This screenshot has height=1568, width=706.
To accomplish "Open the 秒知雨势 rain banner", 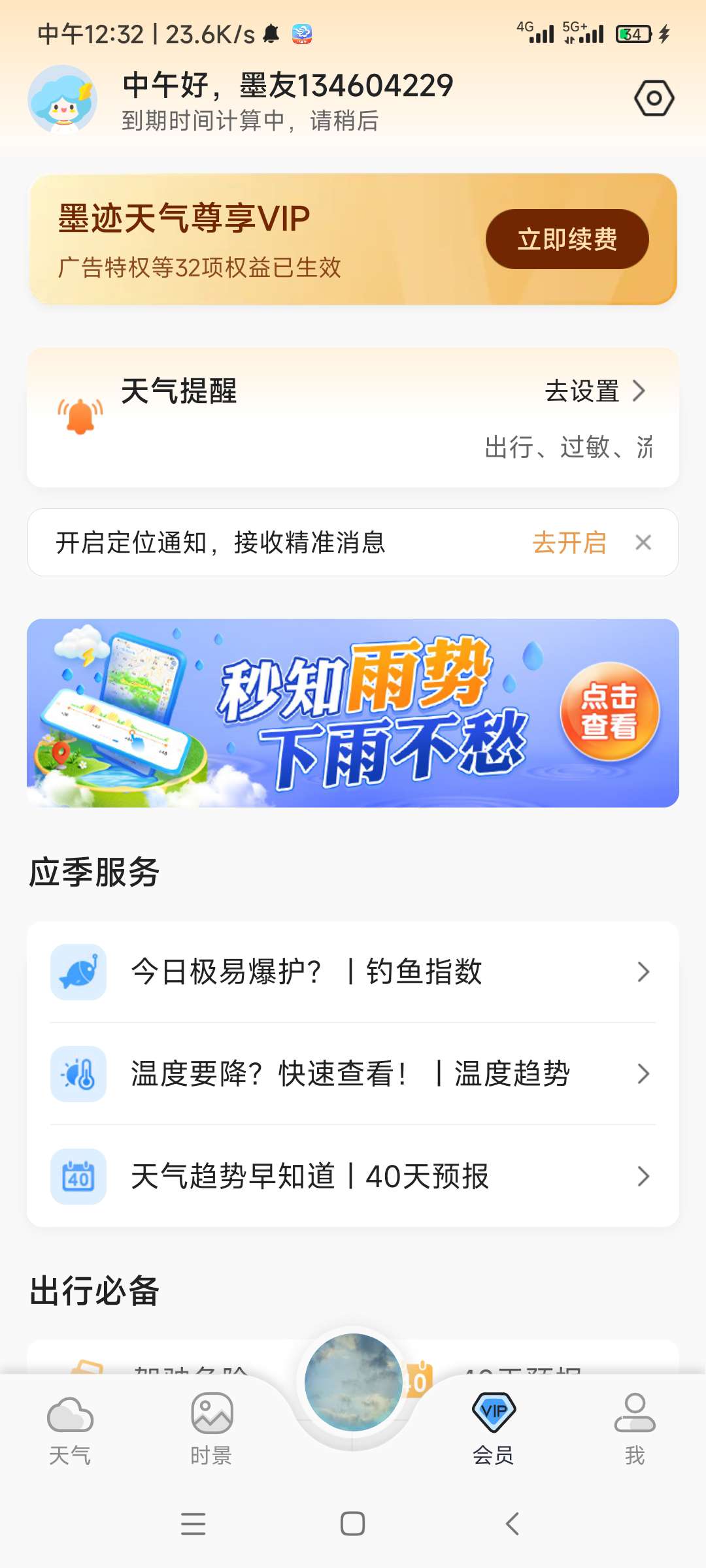I will tap(353, 713).
